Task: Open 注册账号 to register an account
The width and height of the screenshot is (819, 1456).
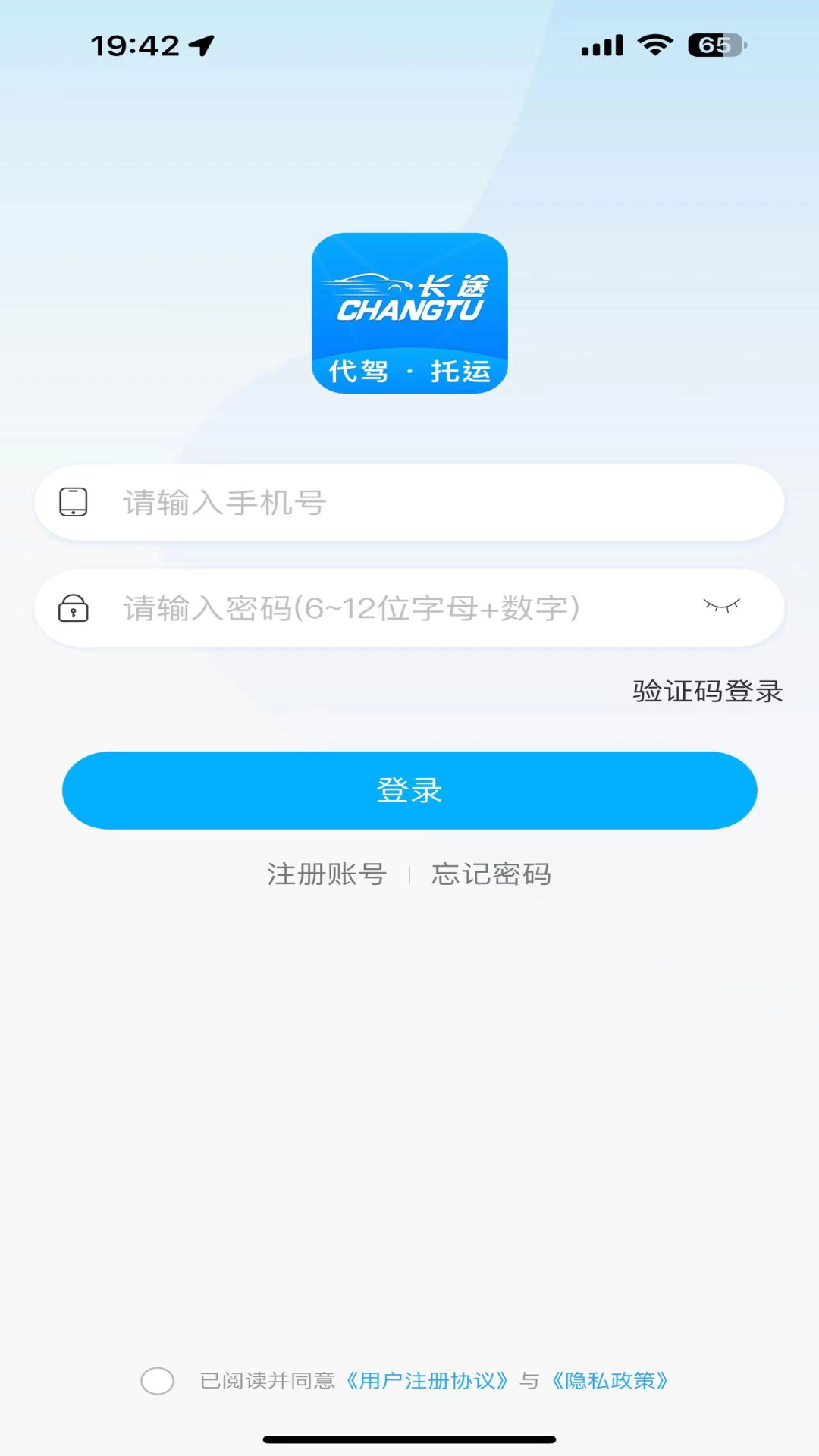Action: tap(327, 874)
